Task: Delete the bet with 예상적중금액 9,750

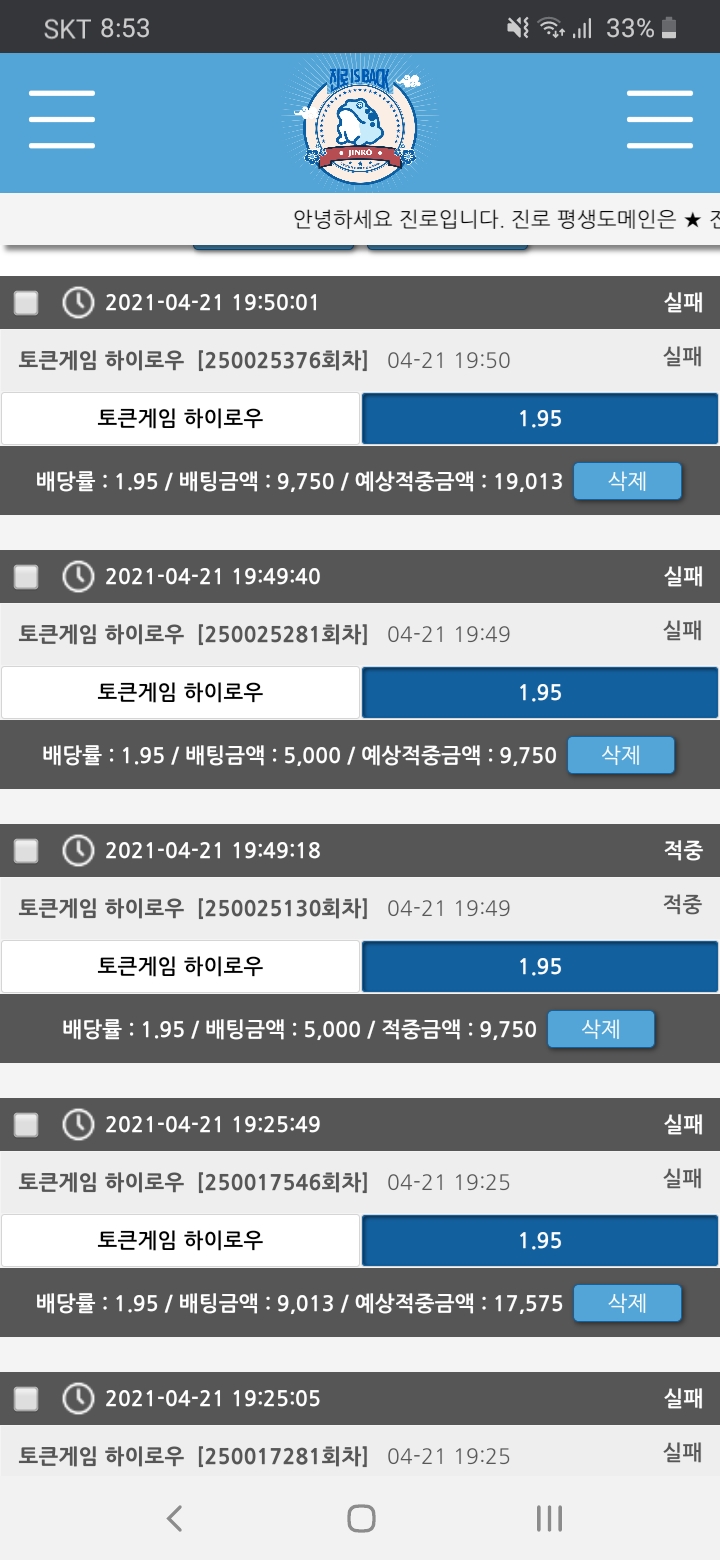Action: tap(620, 755)
